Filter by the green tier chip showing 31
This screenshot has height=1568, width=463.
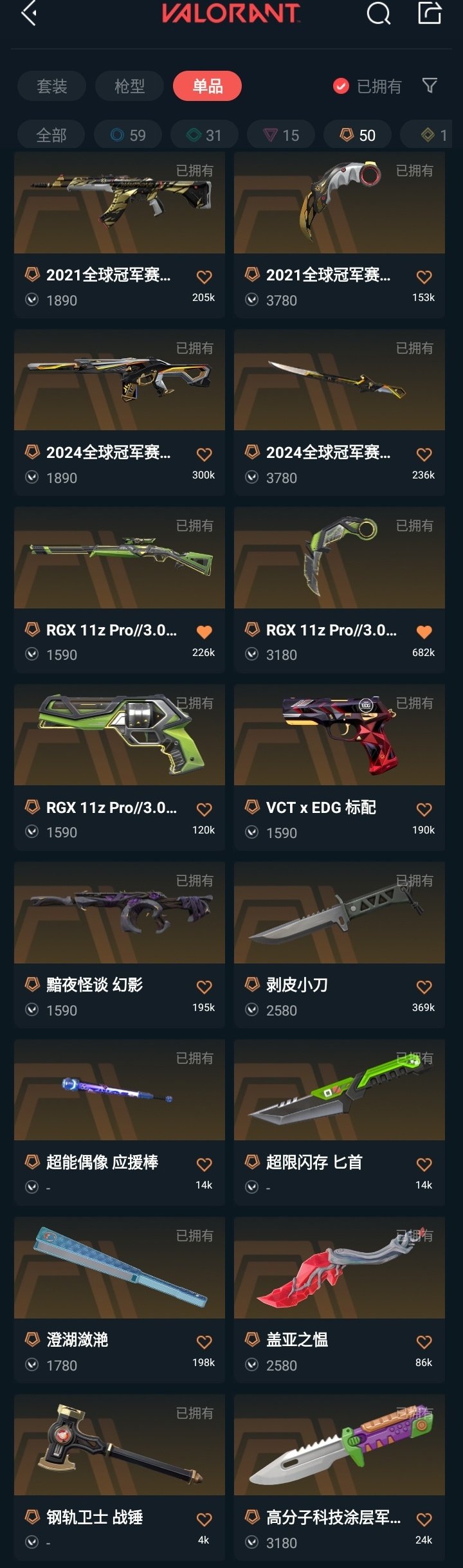204,135
